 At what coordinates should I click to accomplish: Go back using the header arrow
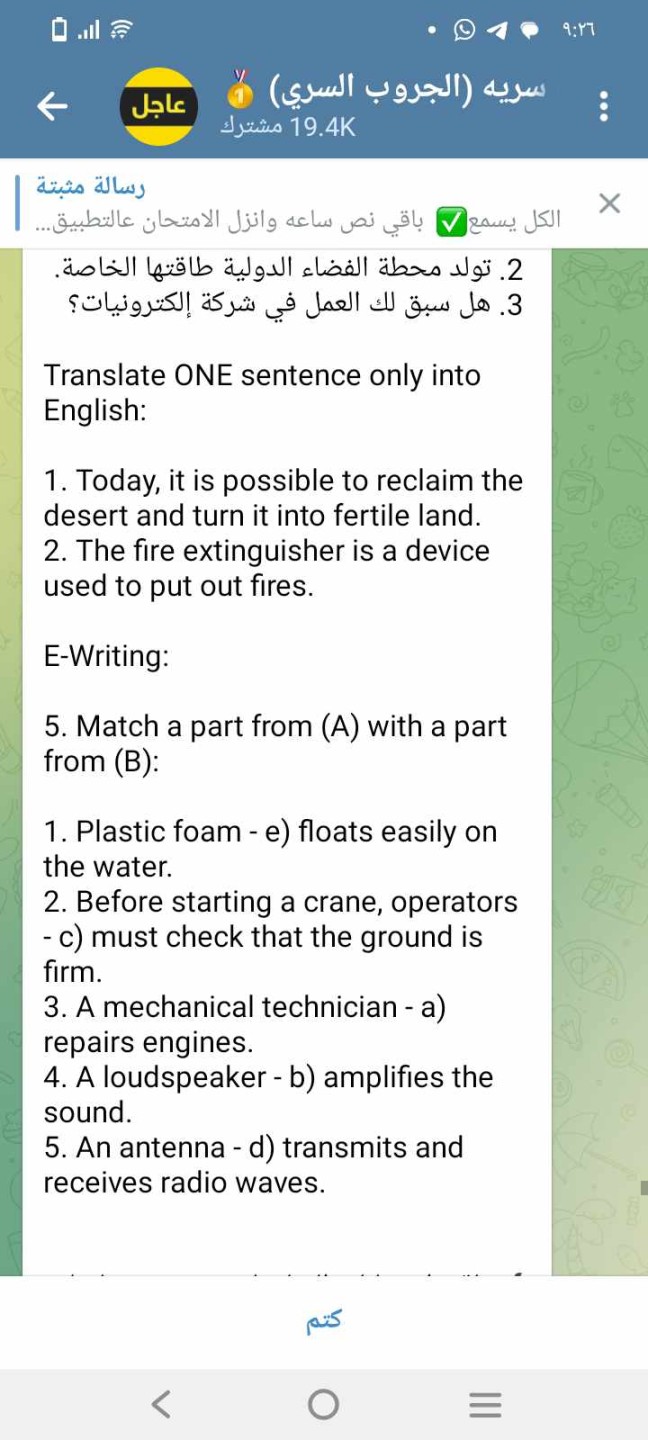51,106
